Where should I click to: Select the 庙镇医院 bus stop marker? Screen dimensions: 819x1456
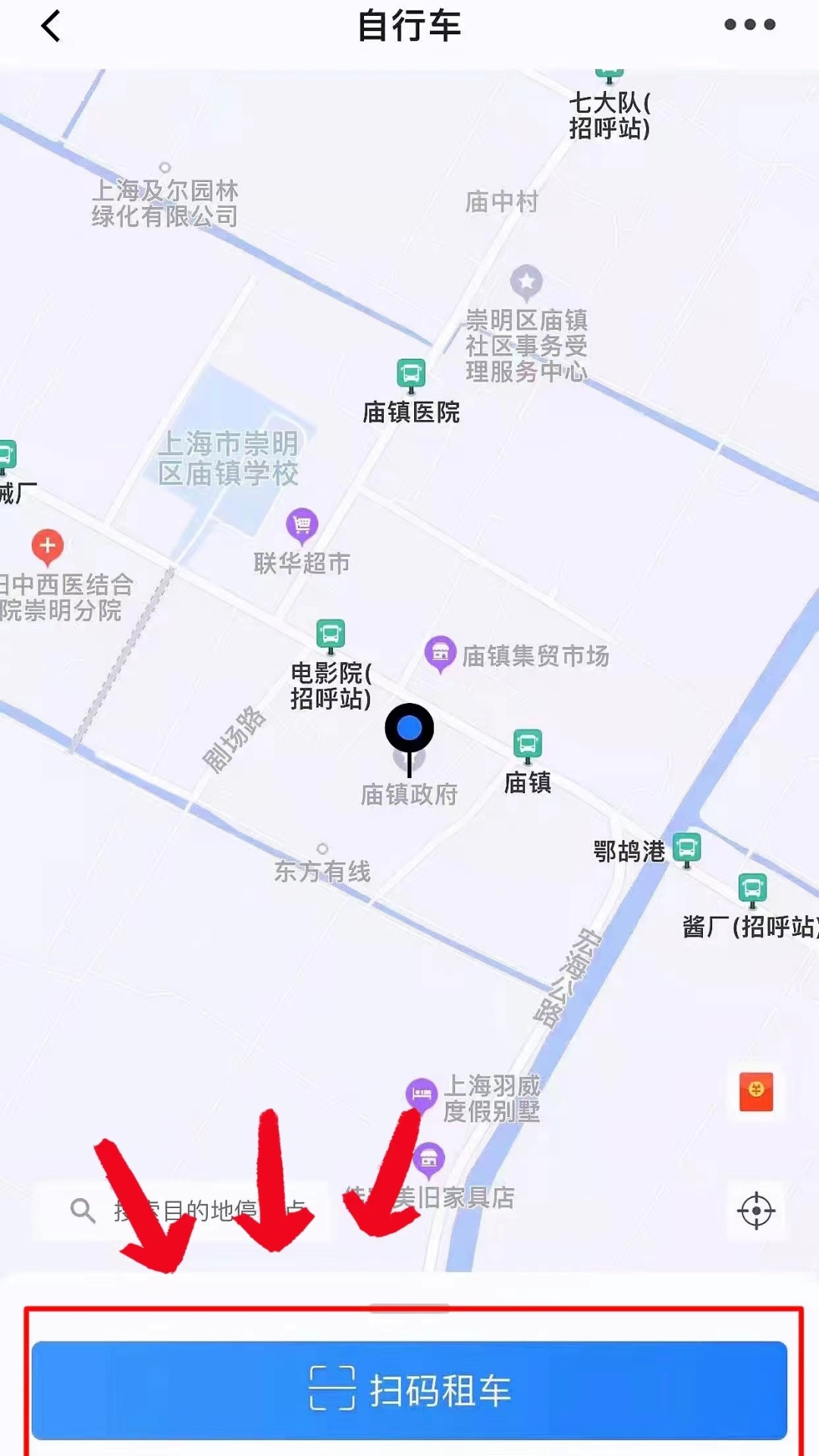point(411,374)
